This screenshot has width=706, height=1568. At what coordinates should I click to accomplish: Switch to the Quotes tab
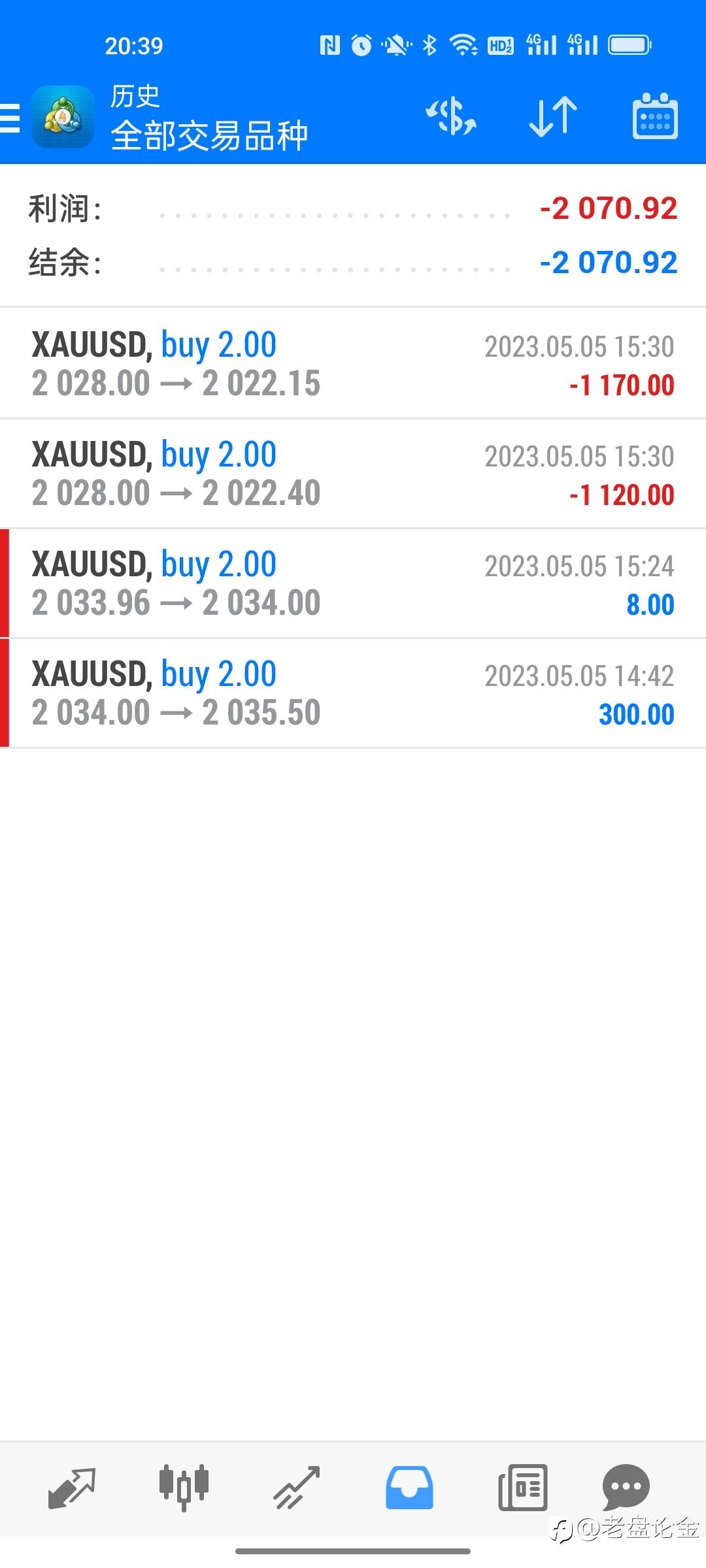(71, 1488)
